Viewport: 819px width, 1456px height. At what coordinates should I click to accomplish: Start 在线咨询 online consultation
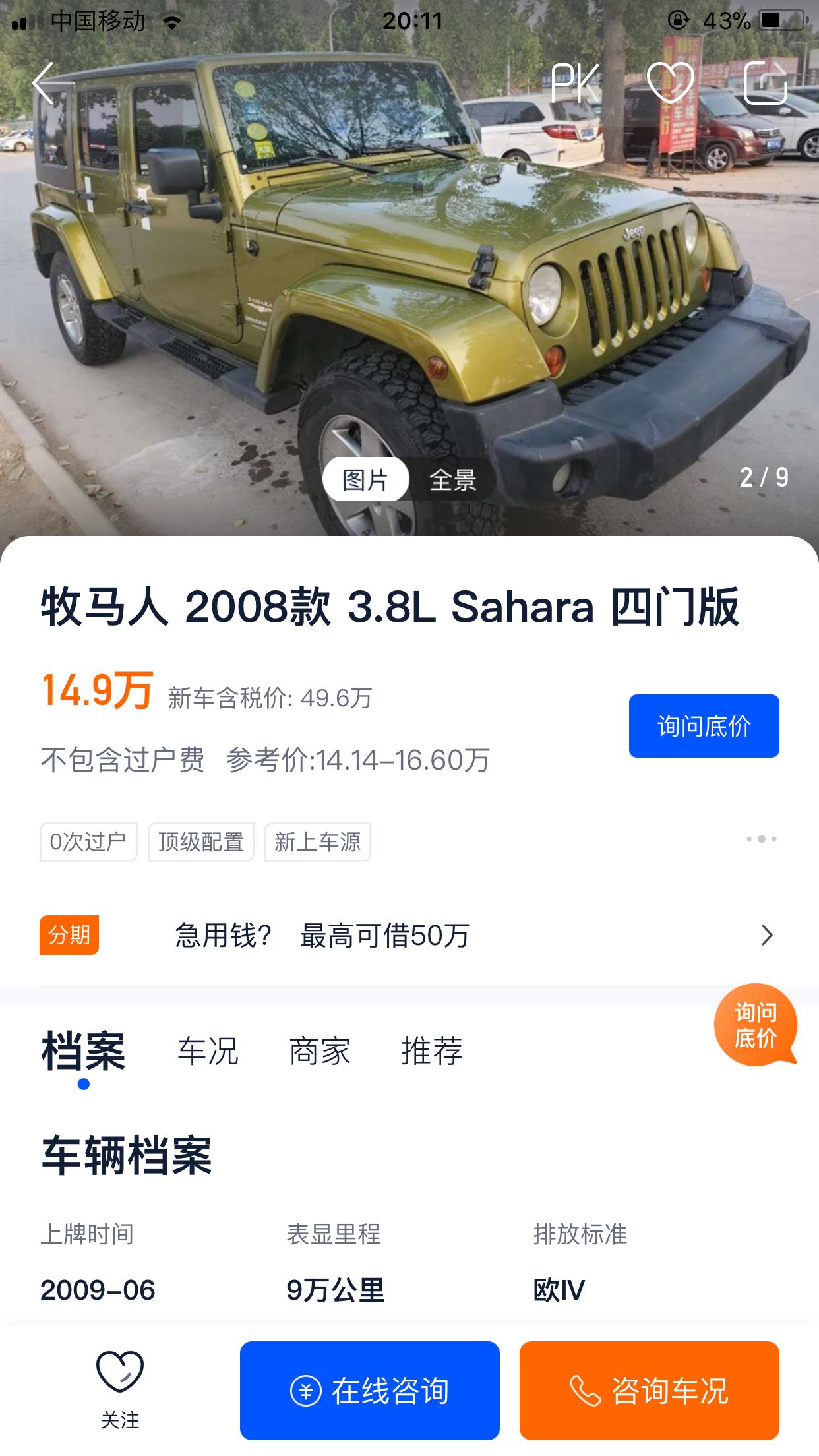369,1391
